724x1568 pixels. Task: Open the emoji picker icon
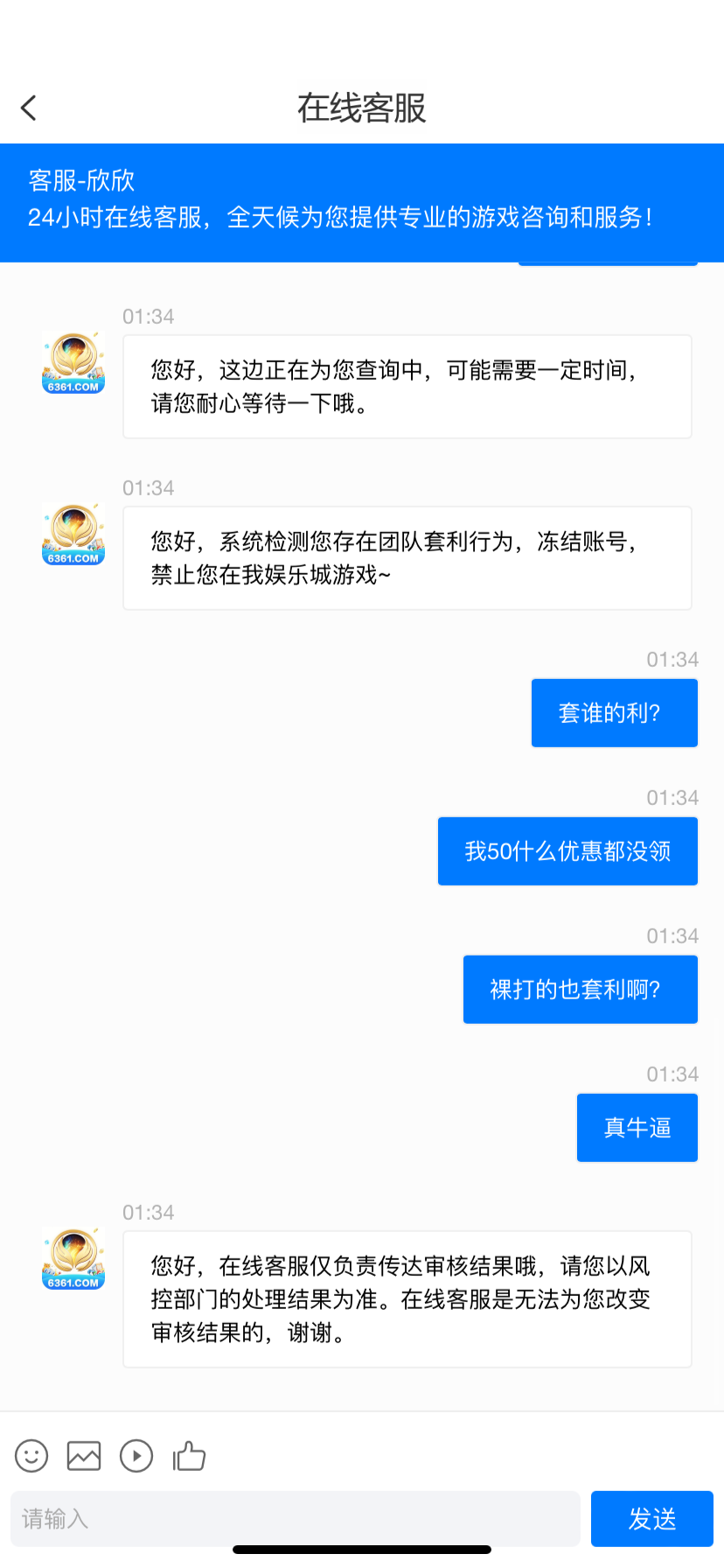tap(31, 1455)
